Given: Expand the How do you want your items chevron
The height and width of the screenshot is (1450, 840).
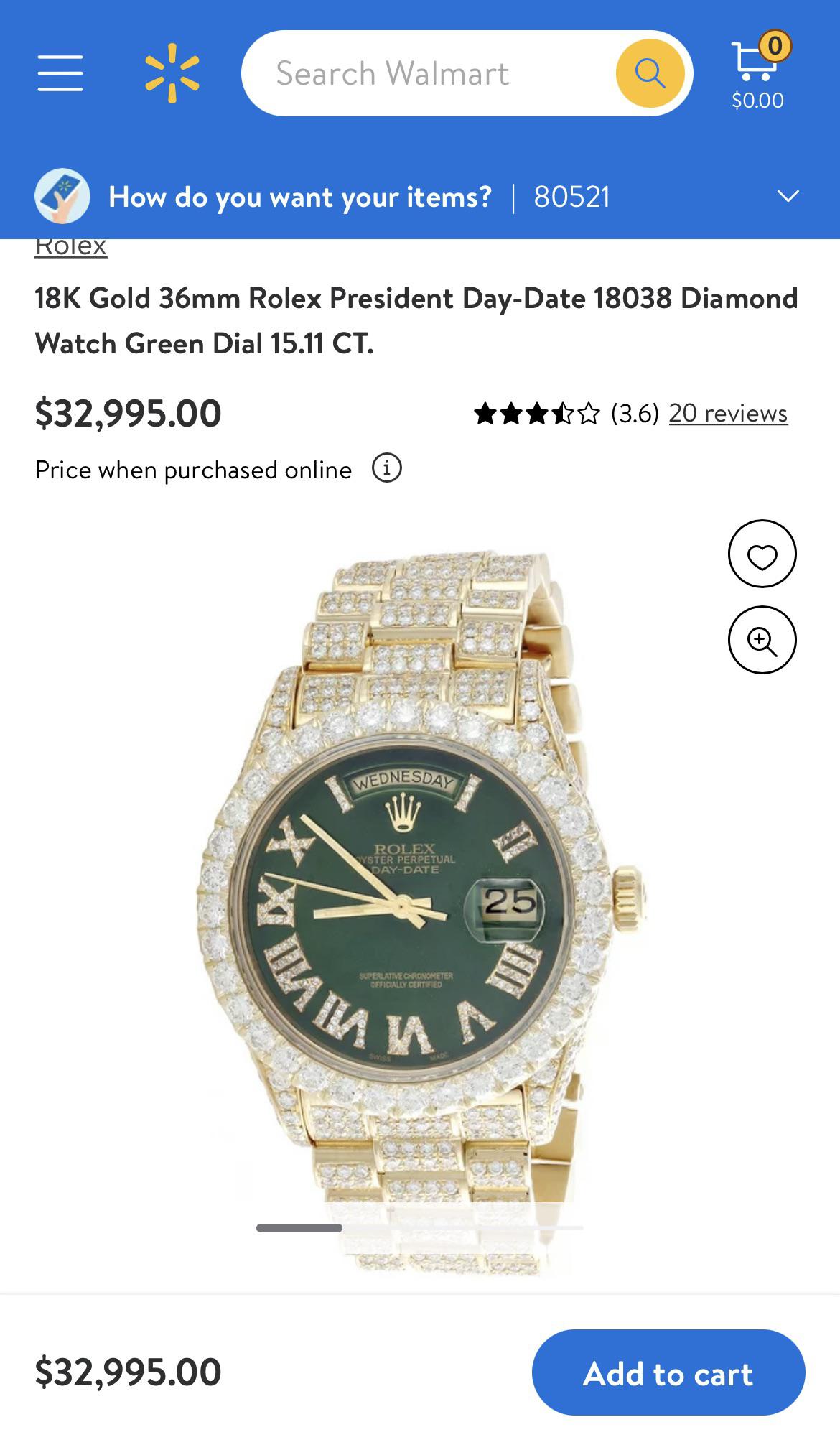Looking at the screenshot, I should click(788, 196).
